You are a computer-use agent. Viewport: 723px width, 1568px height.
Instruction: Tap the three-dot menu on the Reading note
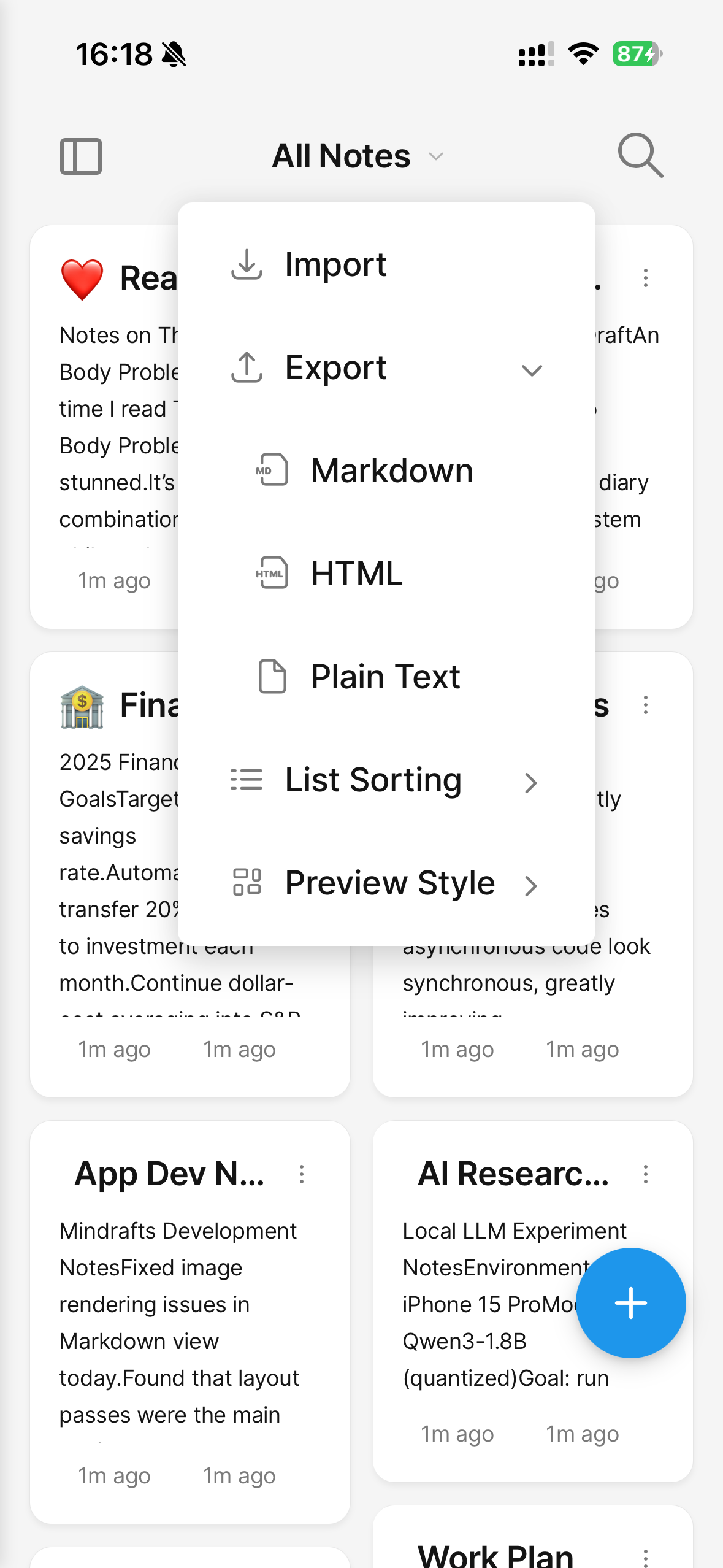pos(646,279)
